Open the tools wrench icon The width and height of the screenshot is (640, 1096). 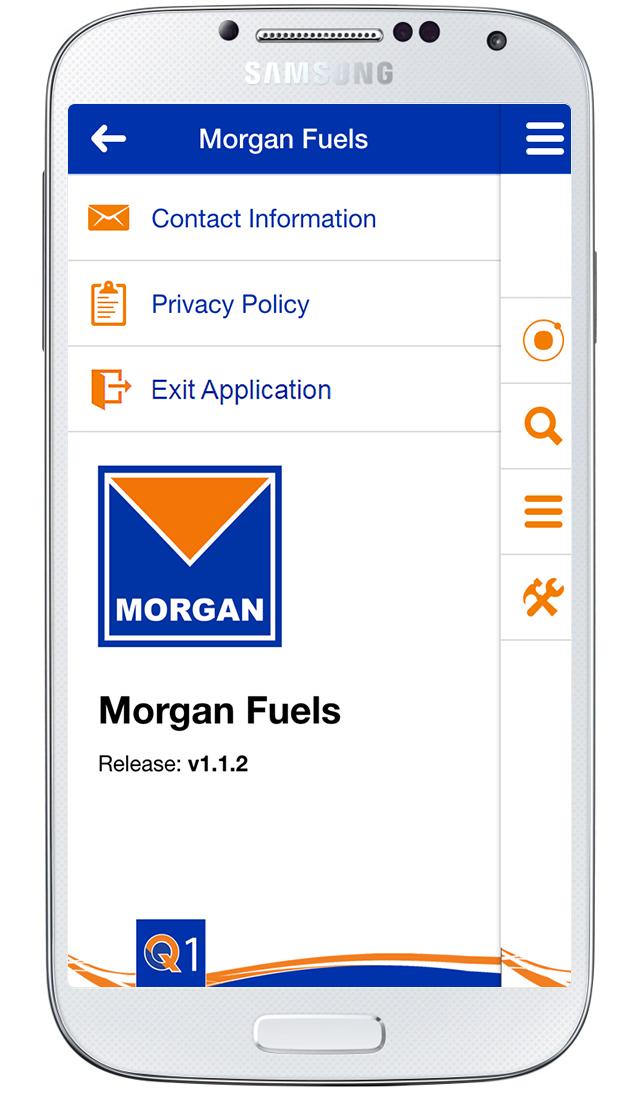pyautogui.click(x=543, y=598)
